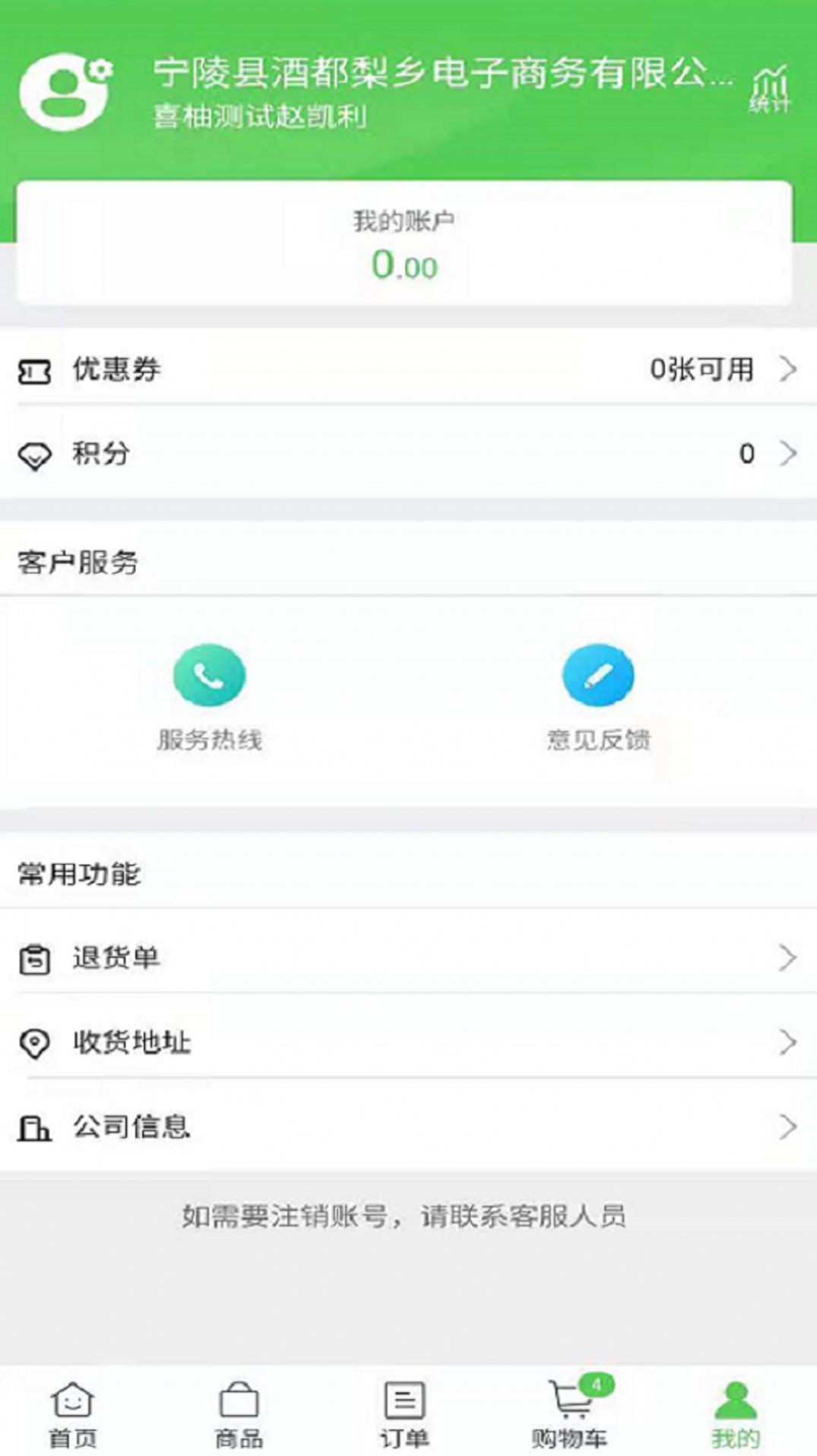
Task: Open the 我的账户 balance card
Action: (404, 244)
